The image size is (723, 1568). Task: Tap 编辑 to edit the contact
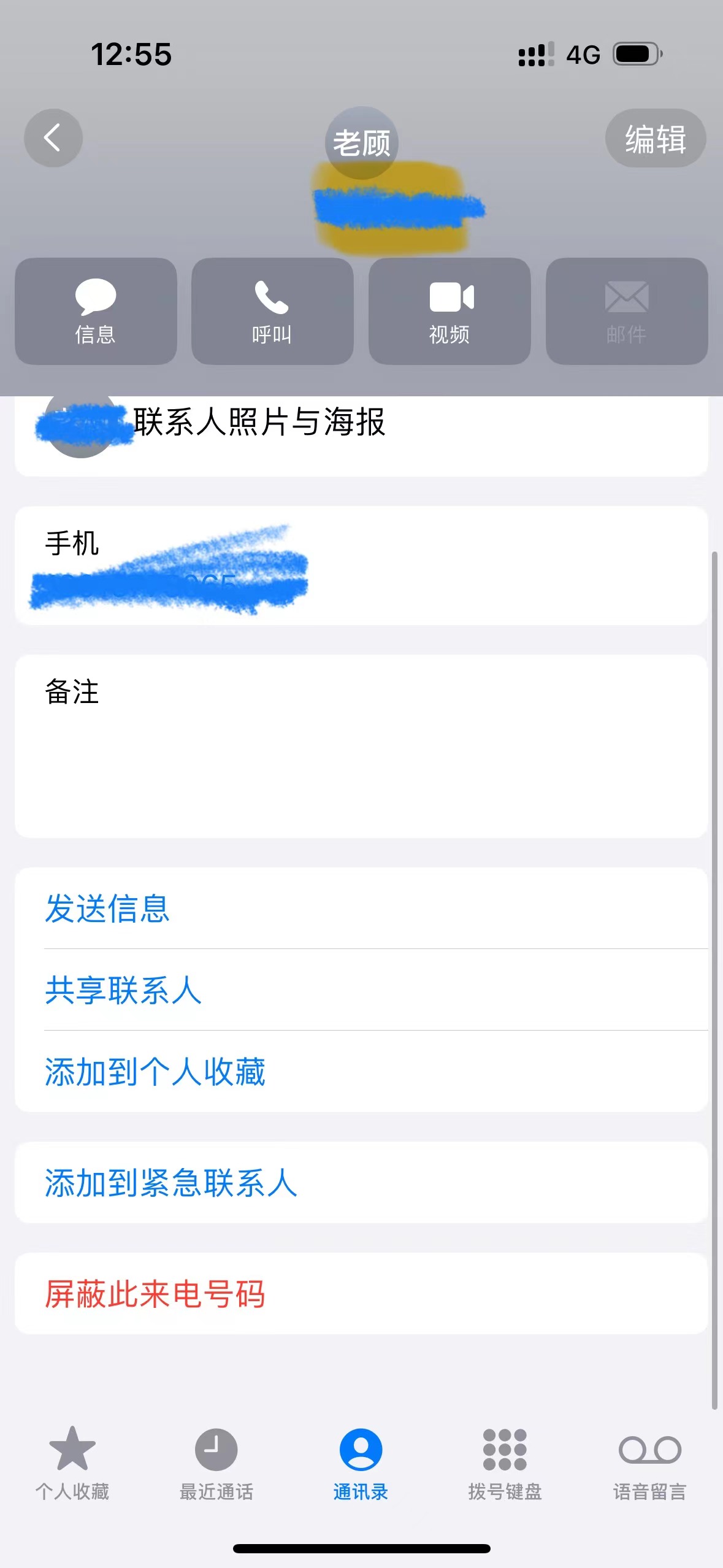pos(655,138)
